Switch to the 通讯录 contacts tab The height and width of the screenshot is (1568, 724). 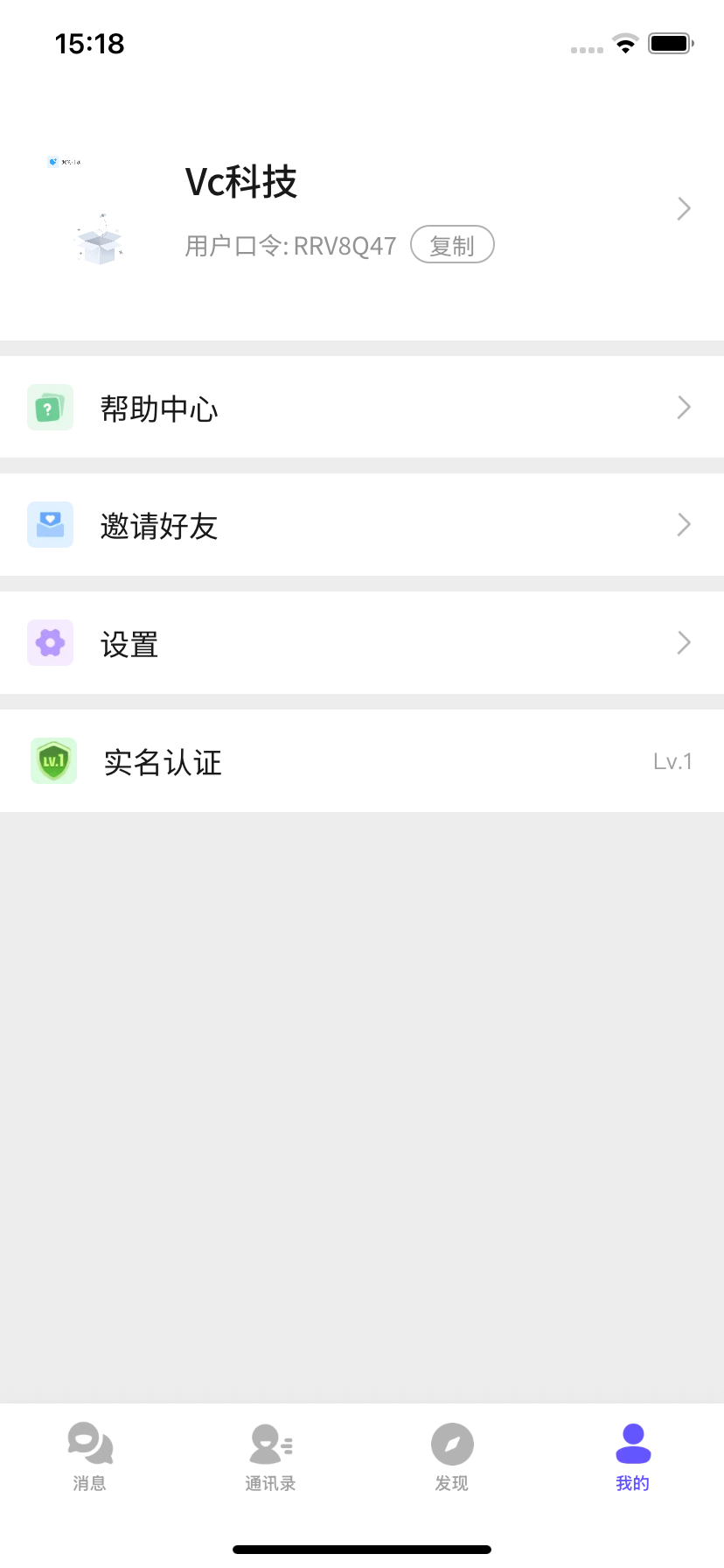point(271,1457)
